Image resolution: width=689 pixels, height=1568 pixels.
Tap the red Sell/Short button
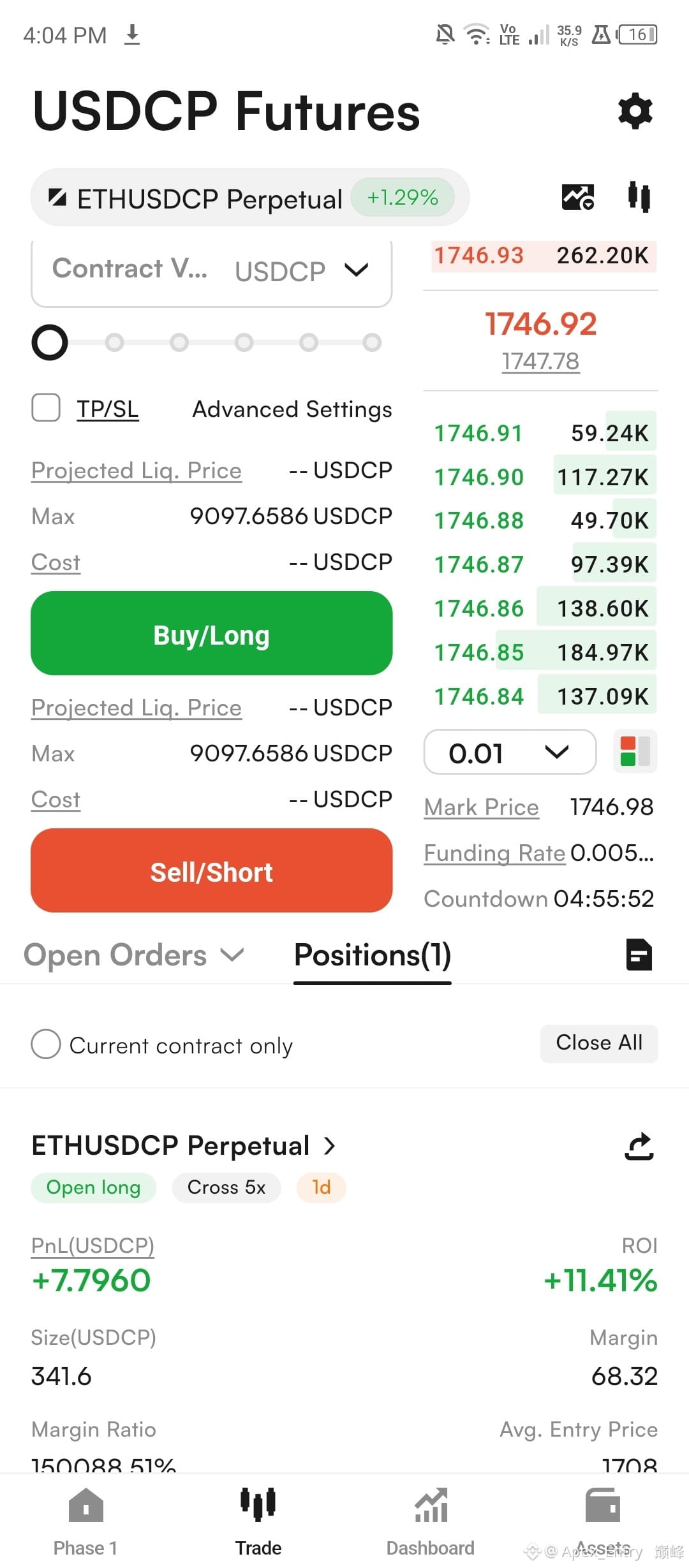[x=212, y=870]
